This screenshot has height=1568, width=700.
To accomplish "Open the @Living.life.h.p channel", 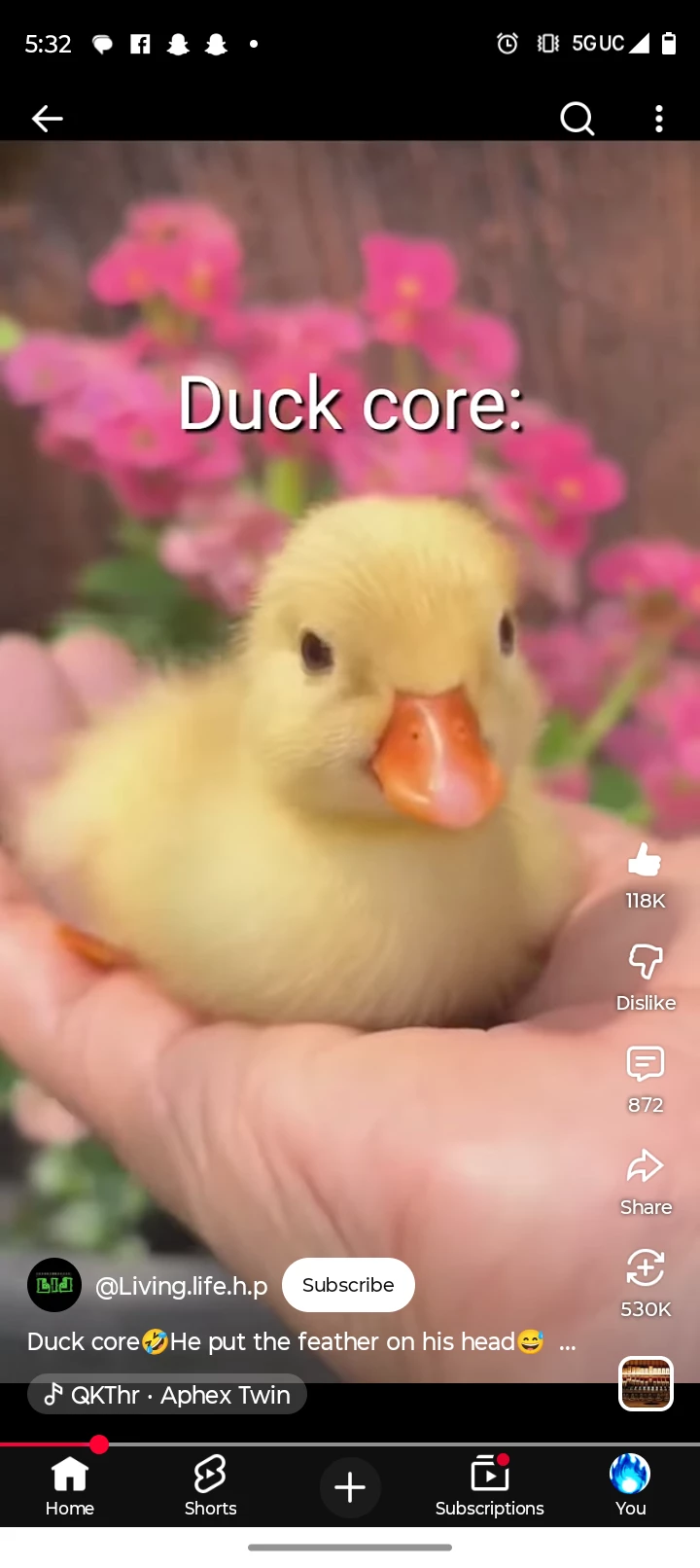I will pyautogui.click(x=180, y=1286).
